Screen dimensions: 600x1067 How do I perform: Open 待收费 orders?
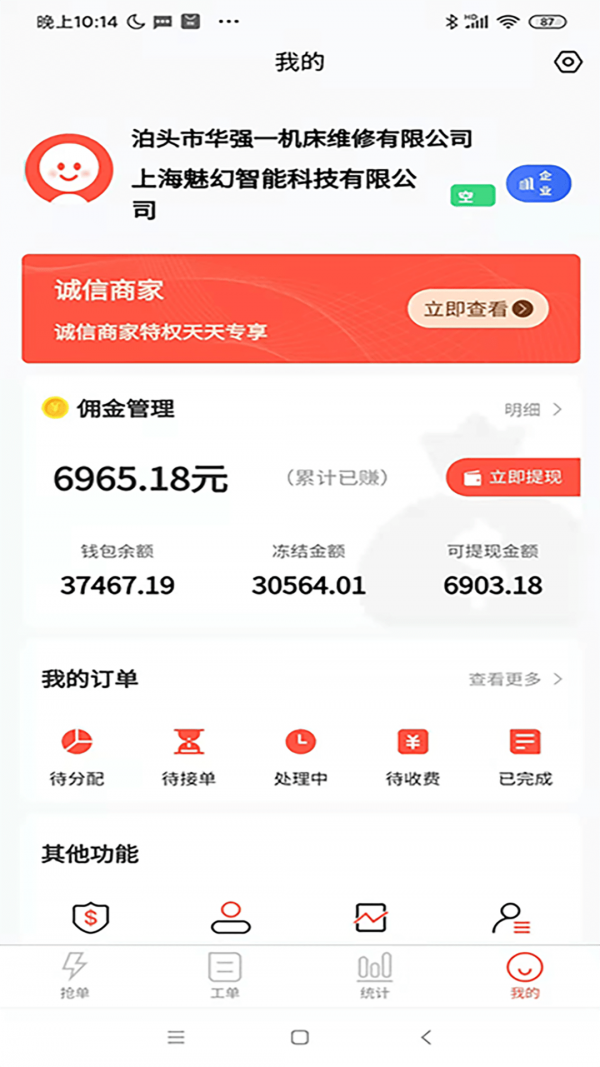click(x=413, y=755)
